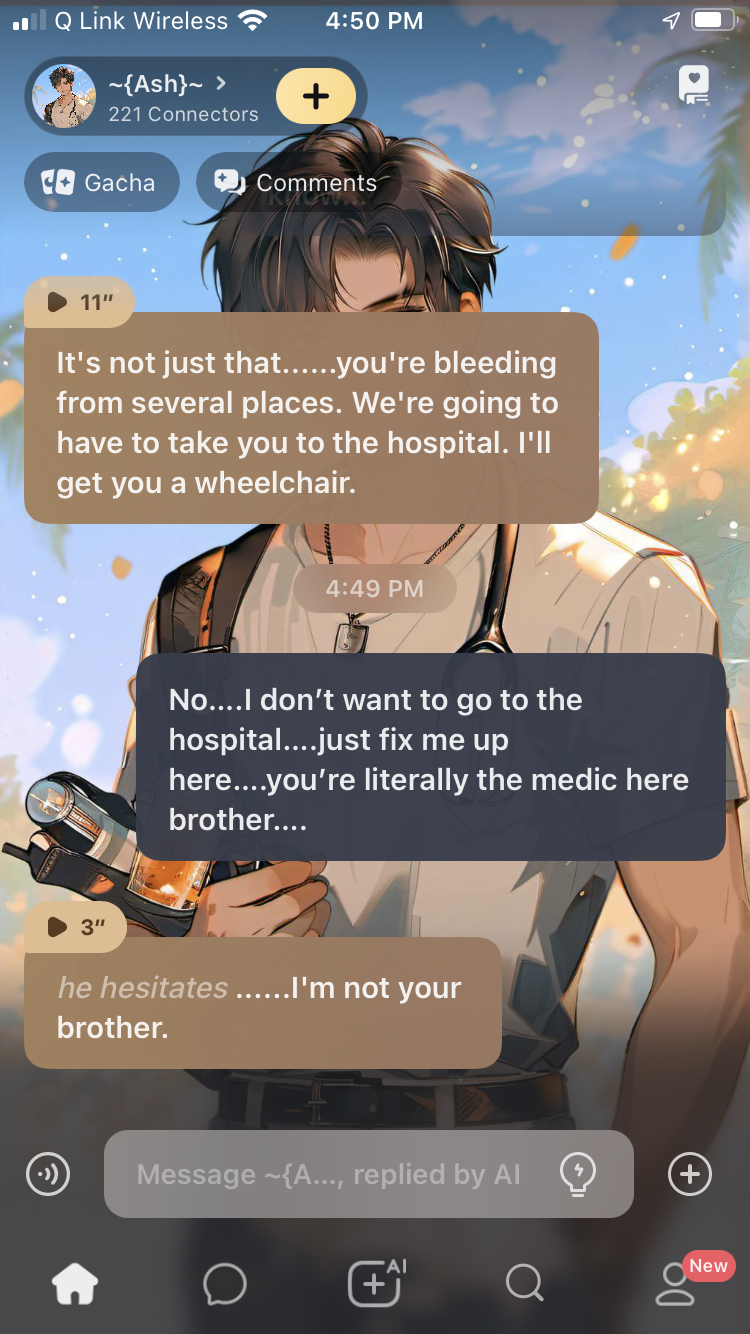Play the 3-second voice message
The width and height of the screenshot is (750, 1334).
point(75,927)
